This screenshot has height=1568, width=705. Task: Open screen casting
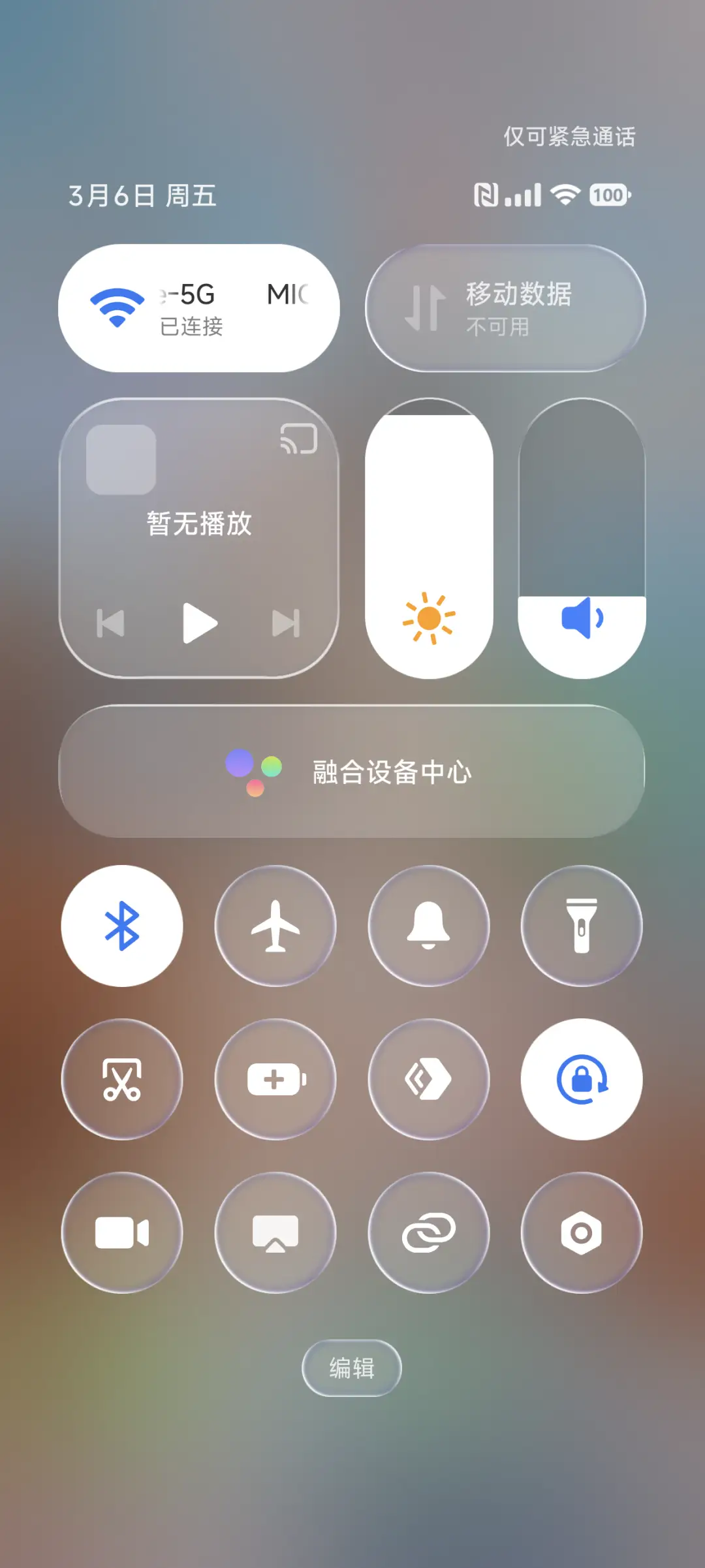tap(275, 1232)
